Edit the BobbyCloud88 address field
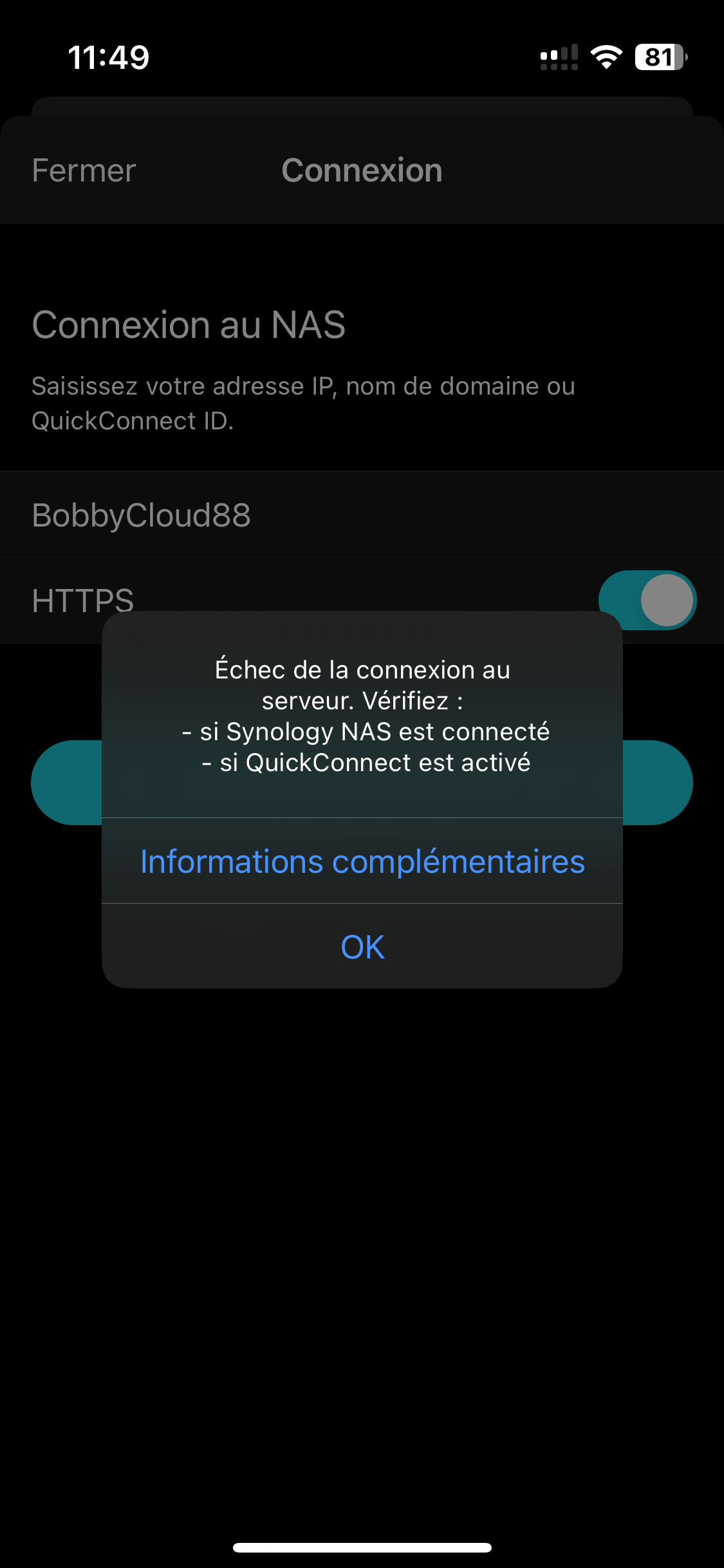 tap(362, 515)
